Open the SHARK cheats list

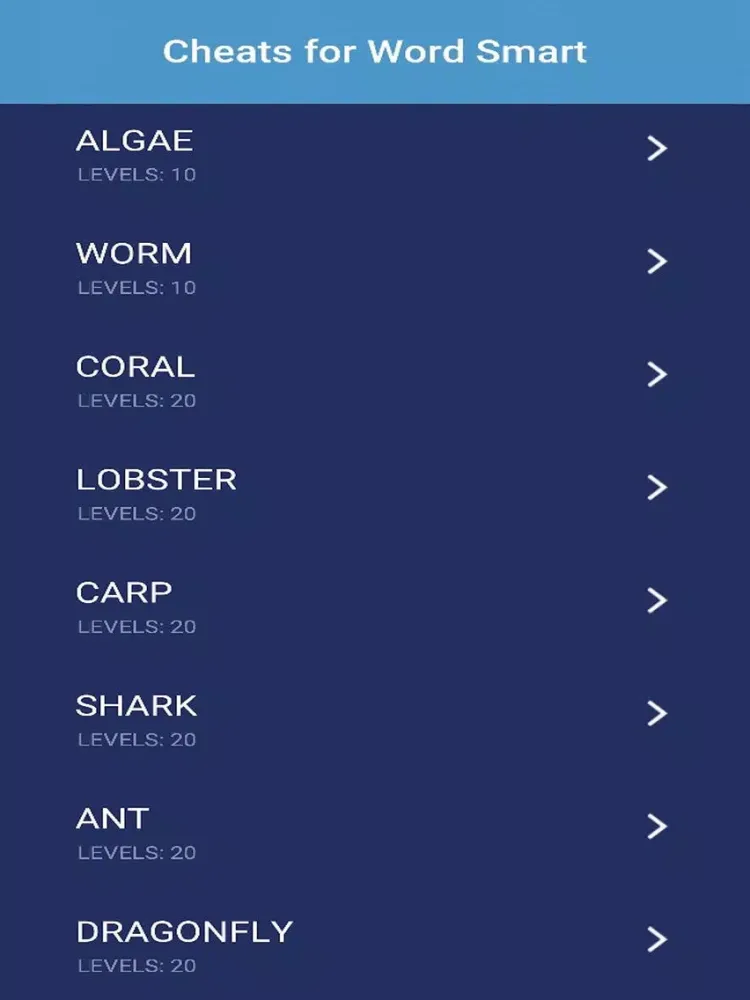(x=138, y=706)
